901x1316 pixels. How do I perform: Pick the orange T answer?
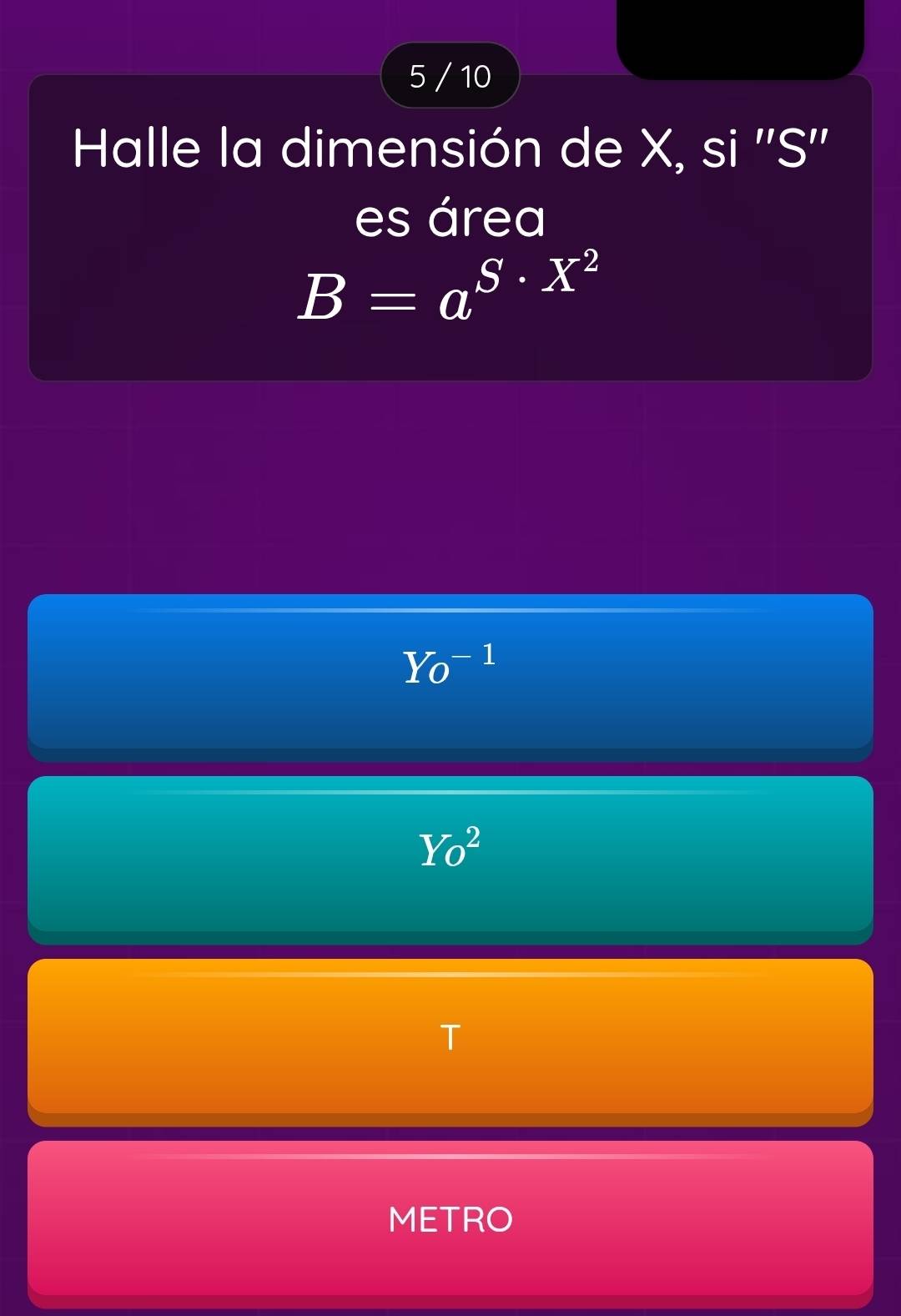[450, 1037]
